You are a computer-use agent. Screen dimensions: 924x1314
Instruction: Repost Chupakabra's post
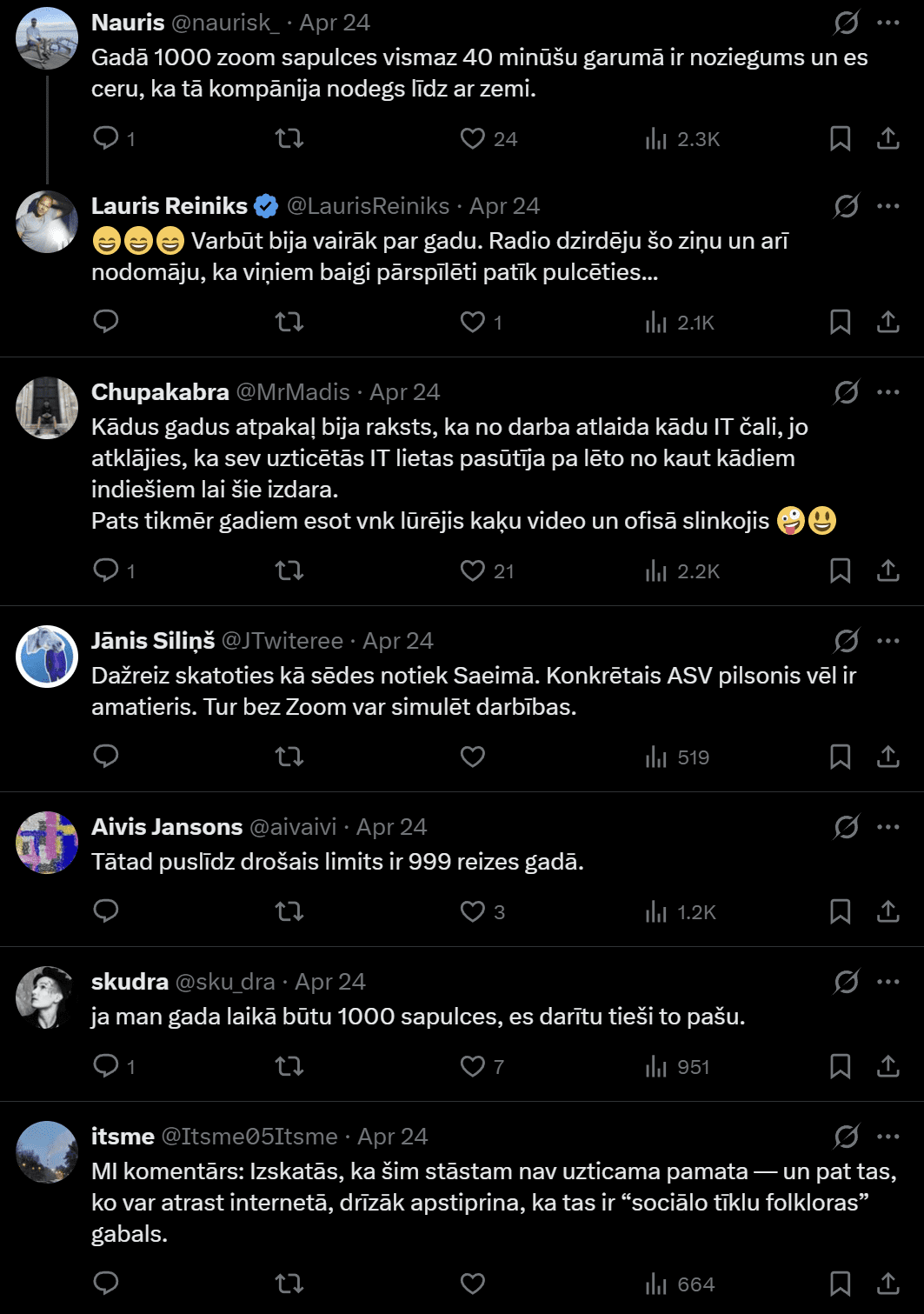(x=289, y=570)
